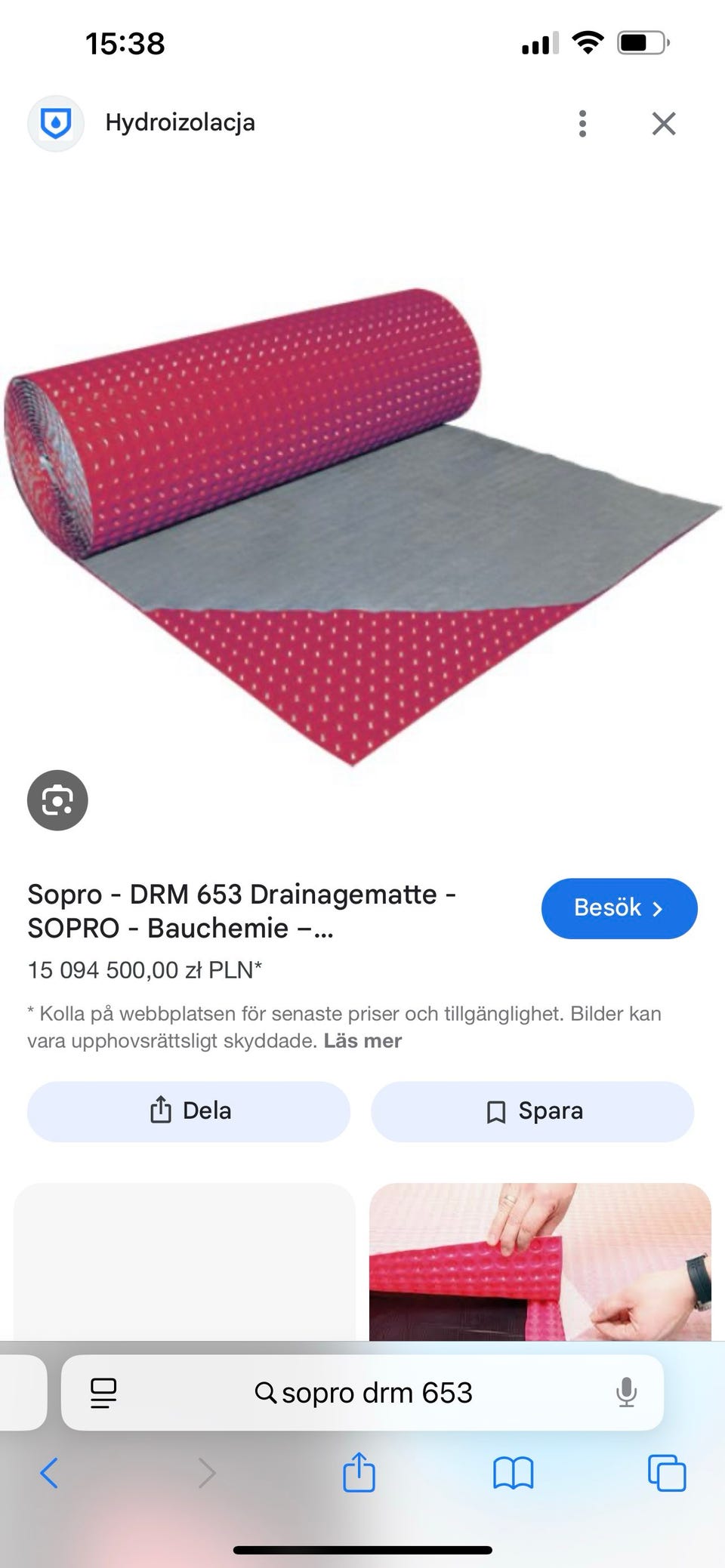Tap the forward navigation chevron

pyautogui.click(x=205, y=1473)
